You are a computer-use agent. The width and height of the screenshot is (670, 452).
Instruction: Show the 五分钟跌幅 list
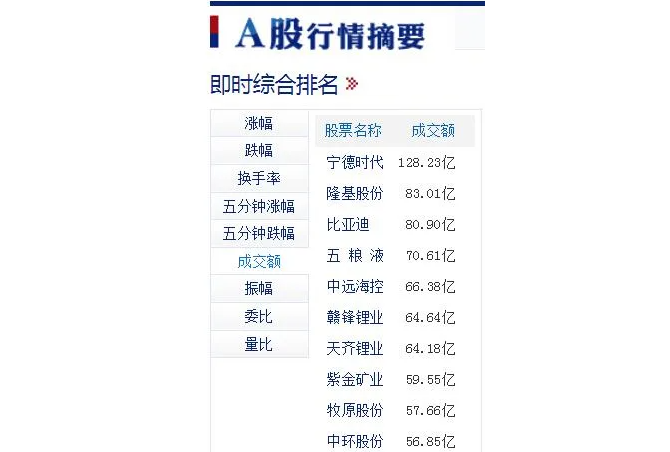coord(259,233)
